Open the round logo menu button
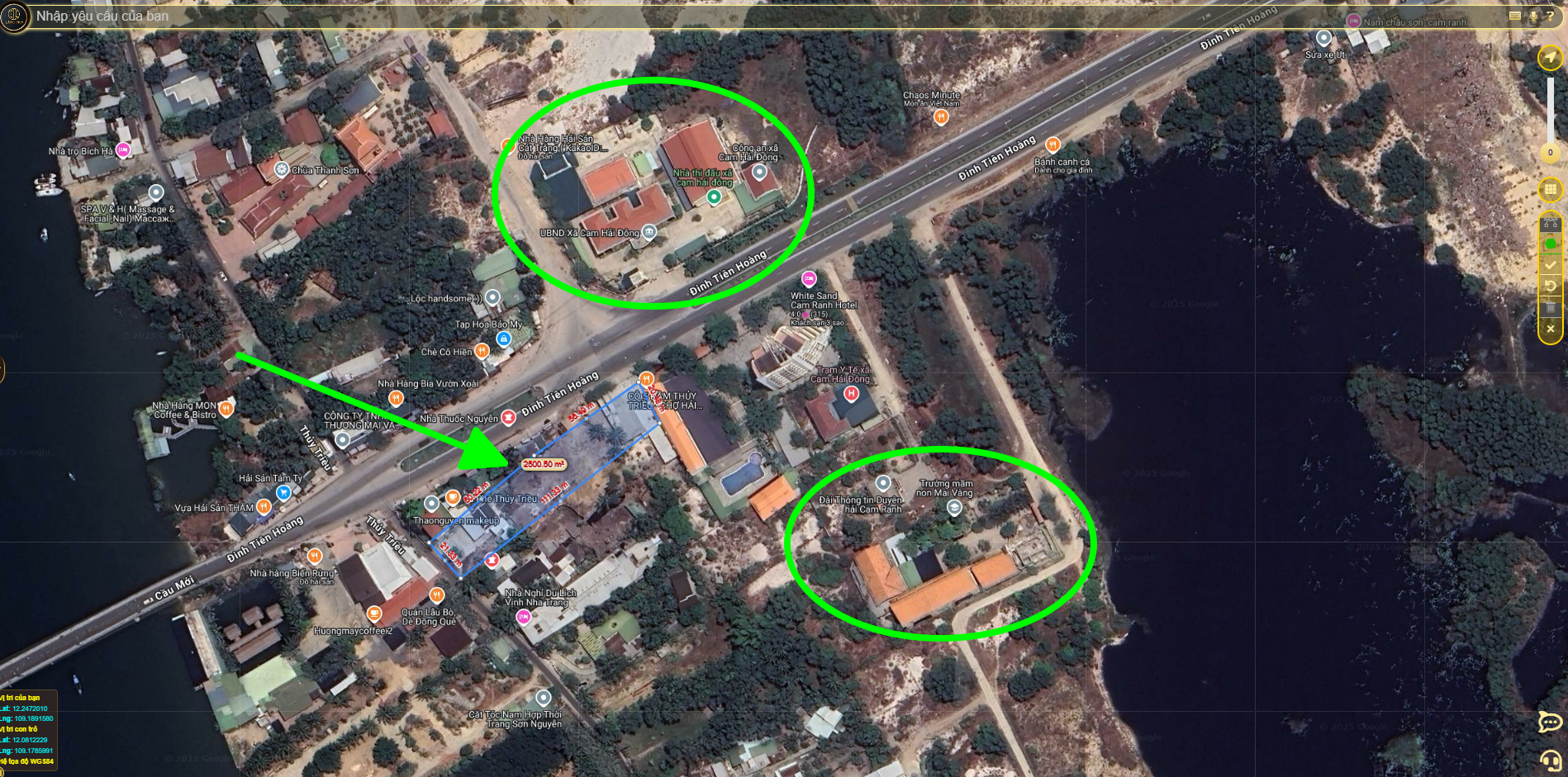This screenshot has width=1568, height=777. 14,16
